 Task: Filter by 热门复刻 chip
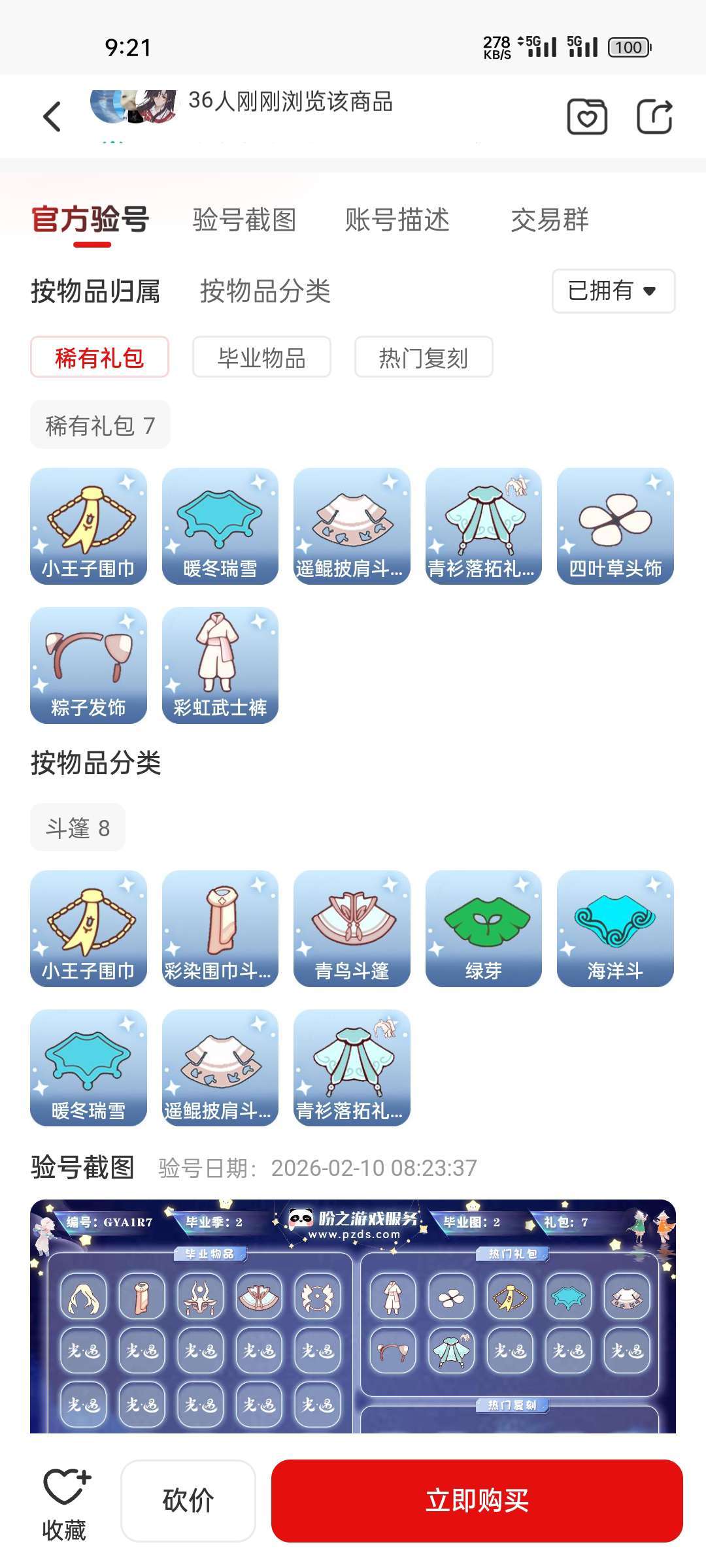[x=423, y=357]
